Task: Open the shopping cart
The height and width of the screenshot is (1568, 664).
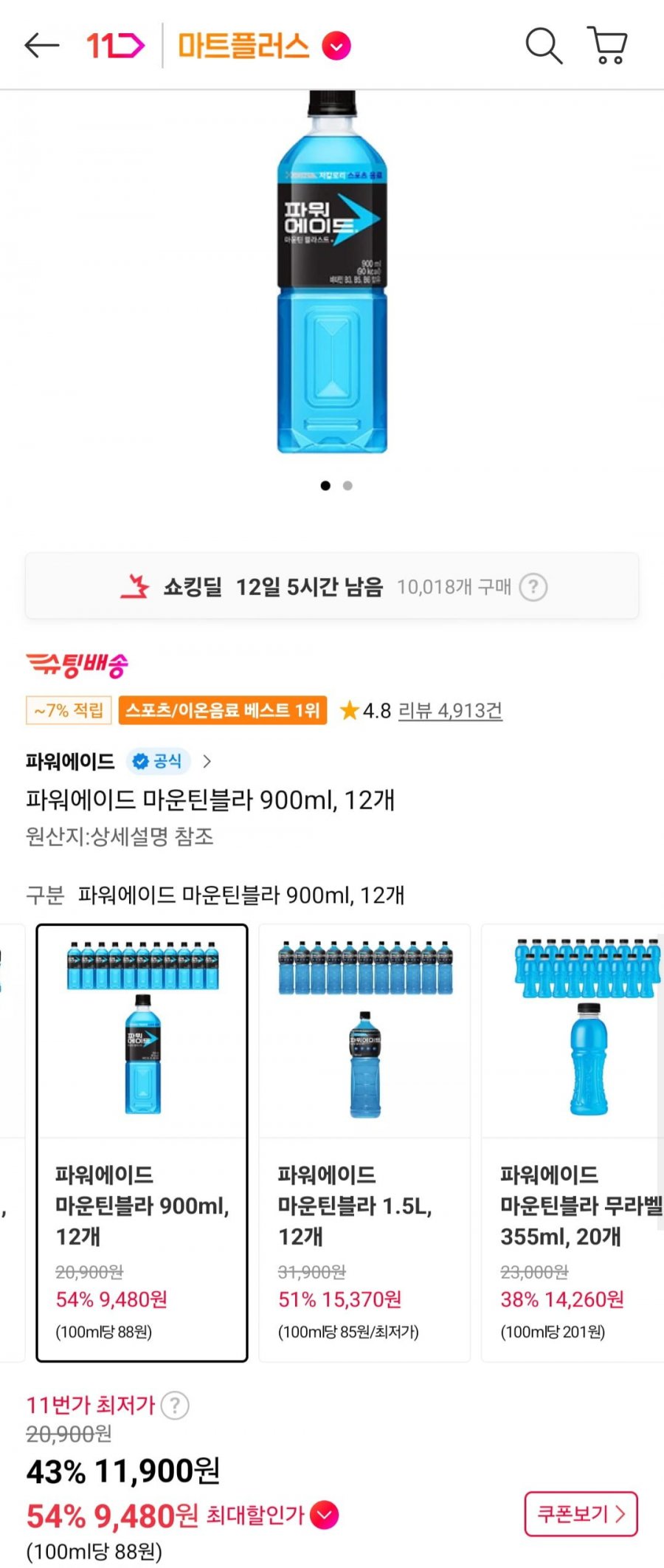Action: click(x=607, y=46)
